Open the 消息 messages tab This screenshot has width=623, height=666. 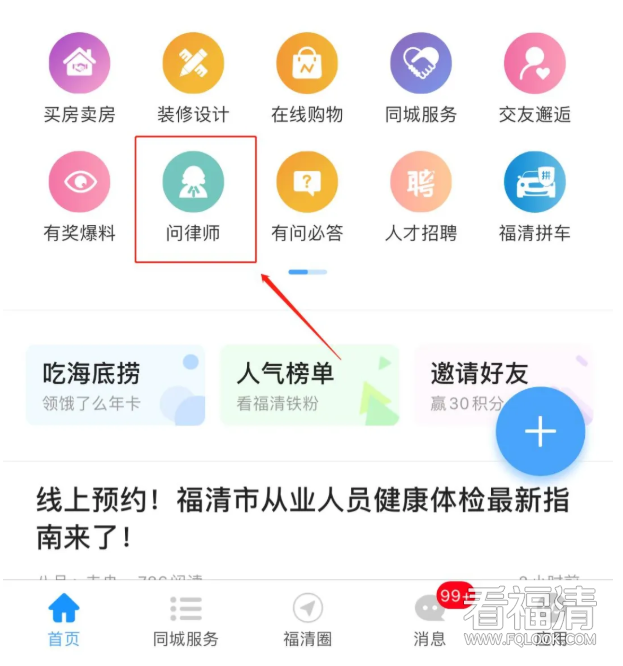click(429, 620)
